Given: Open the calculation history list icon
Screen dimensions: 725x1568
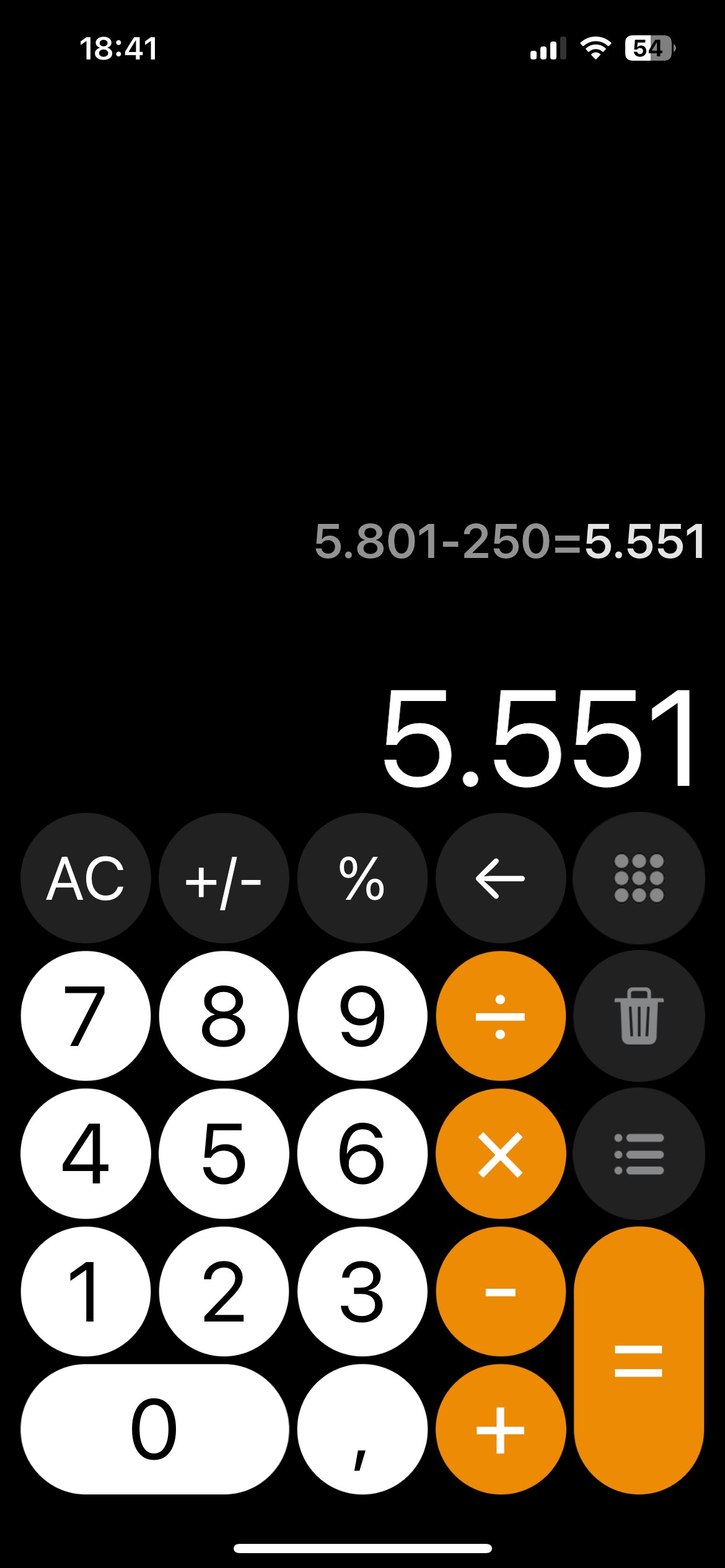Looking at the screenshot, I should pos(639,1154).
